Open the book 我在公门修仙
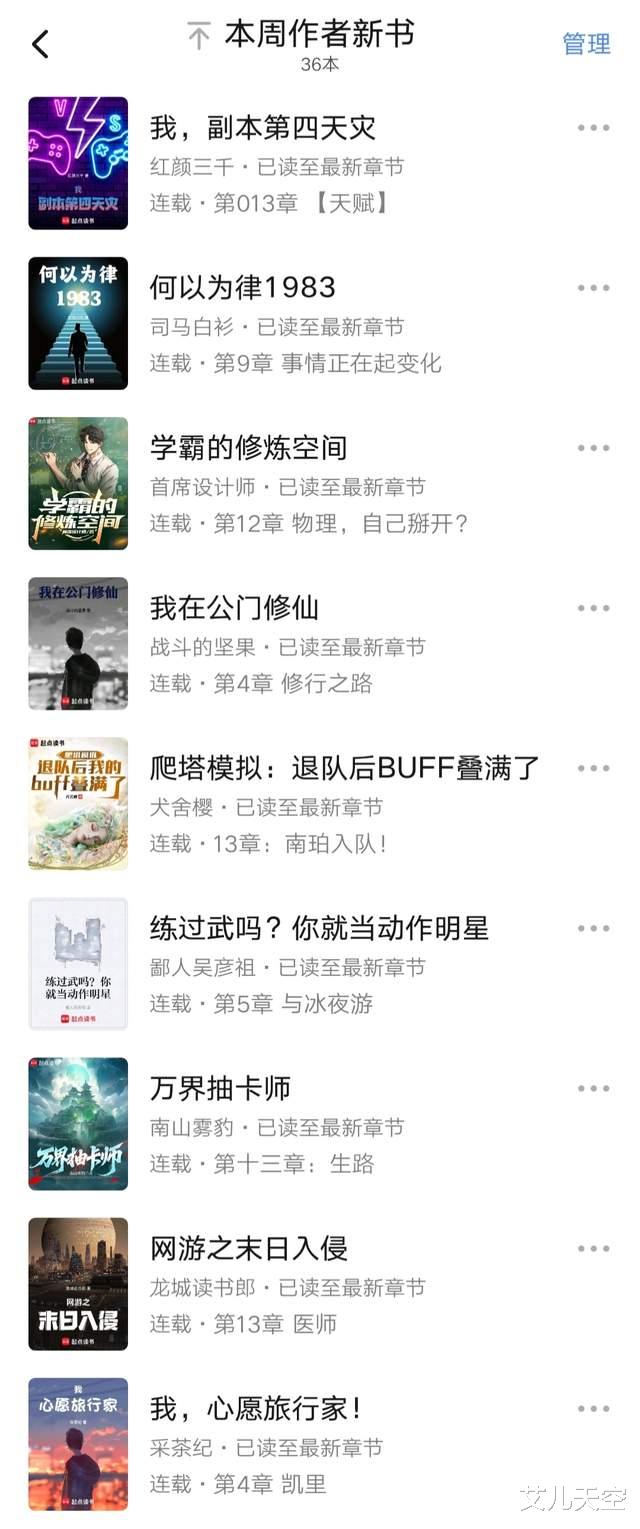Screen dimensions: 640x1529 (234, 608)
